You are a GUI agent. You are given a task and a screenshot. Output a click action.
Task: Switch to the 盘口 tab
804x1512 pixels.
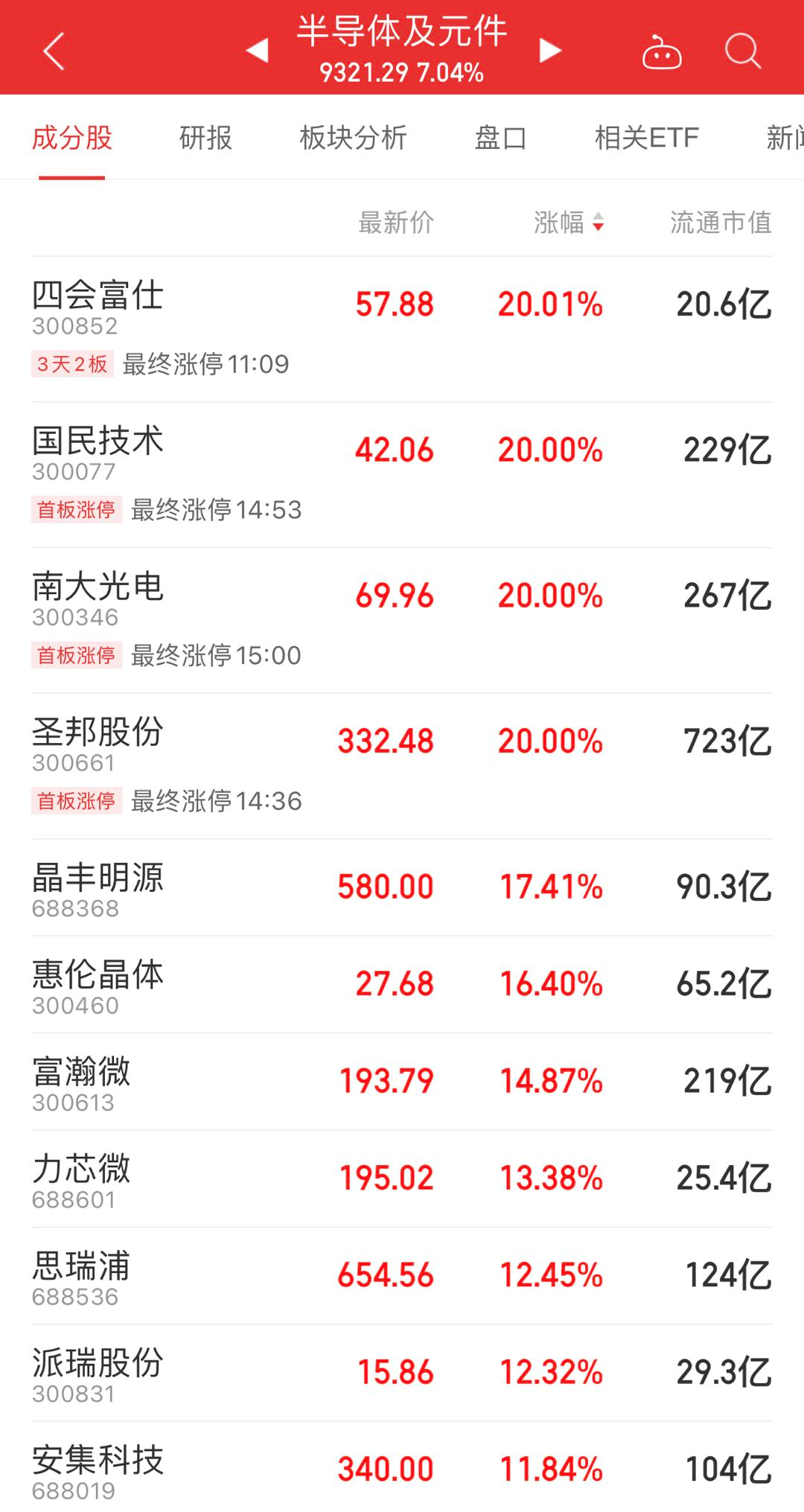point(500,138)
